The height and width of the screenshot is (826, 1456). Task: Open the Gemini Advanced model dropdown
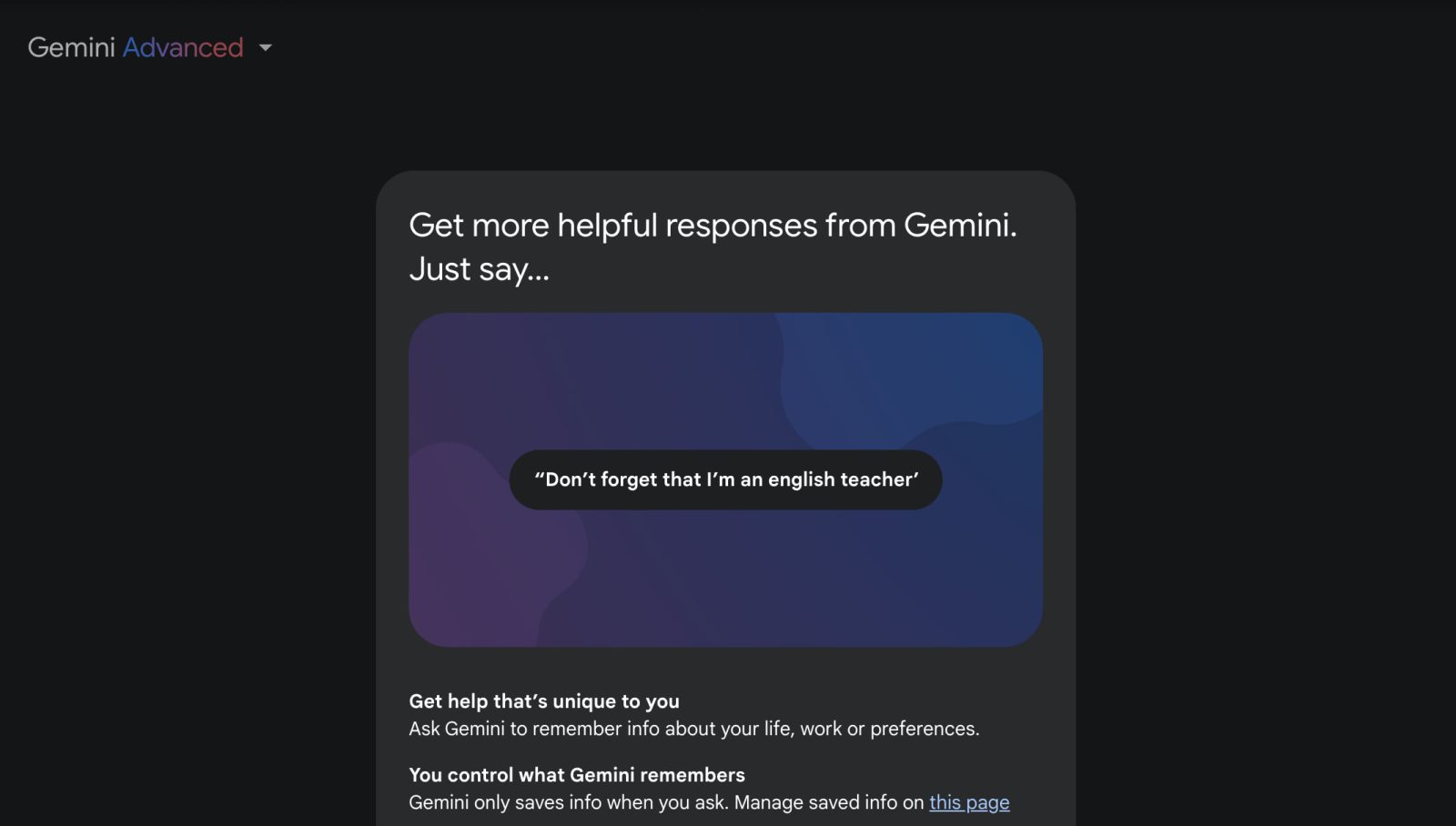click(x=265, y=47)
